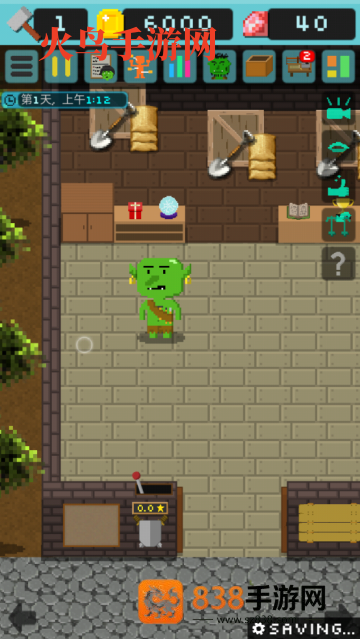The height and width of the screenshot is (639, 360).
Task: Tap the teal lips icon
Action: [338, 147]
